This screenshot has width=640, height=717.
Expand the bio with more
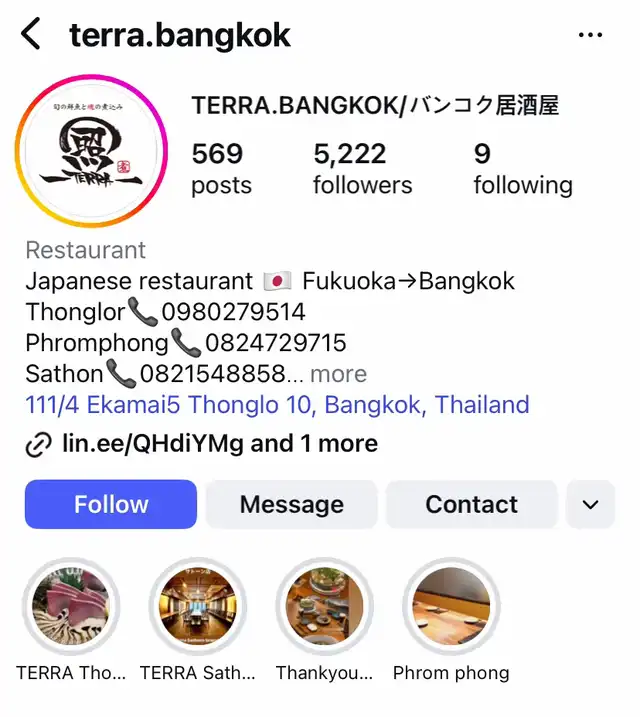[x=338, y=374]
